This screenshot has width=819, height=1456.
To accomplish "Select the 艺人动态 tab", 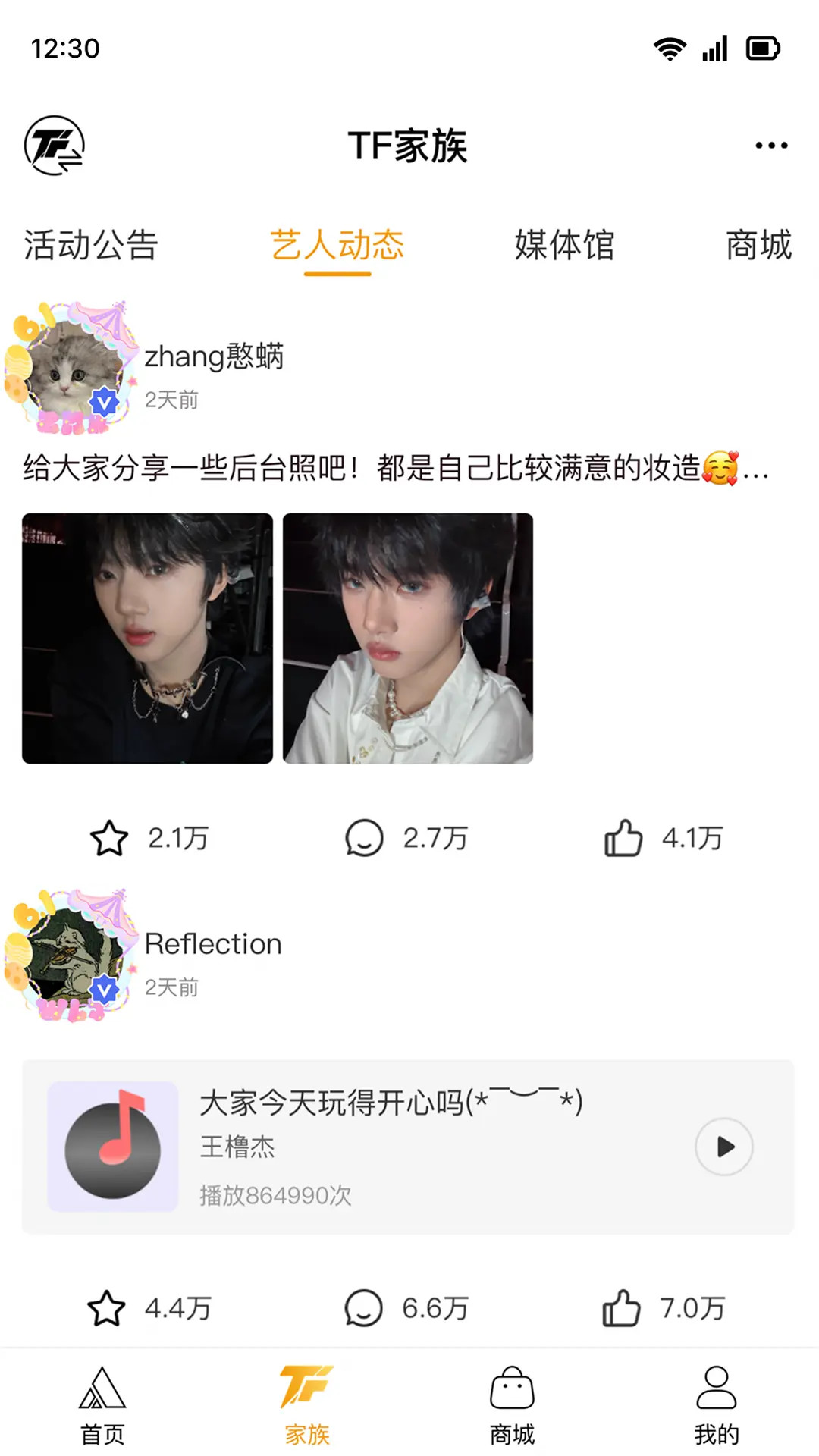I will (x=337, y=245).
